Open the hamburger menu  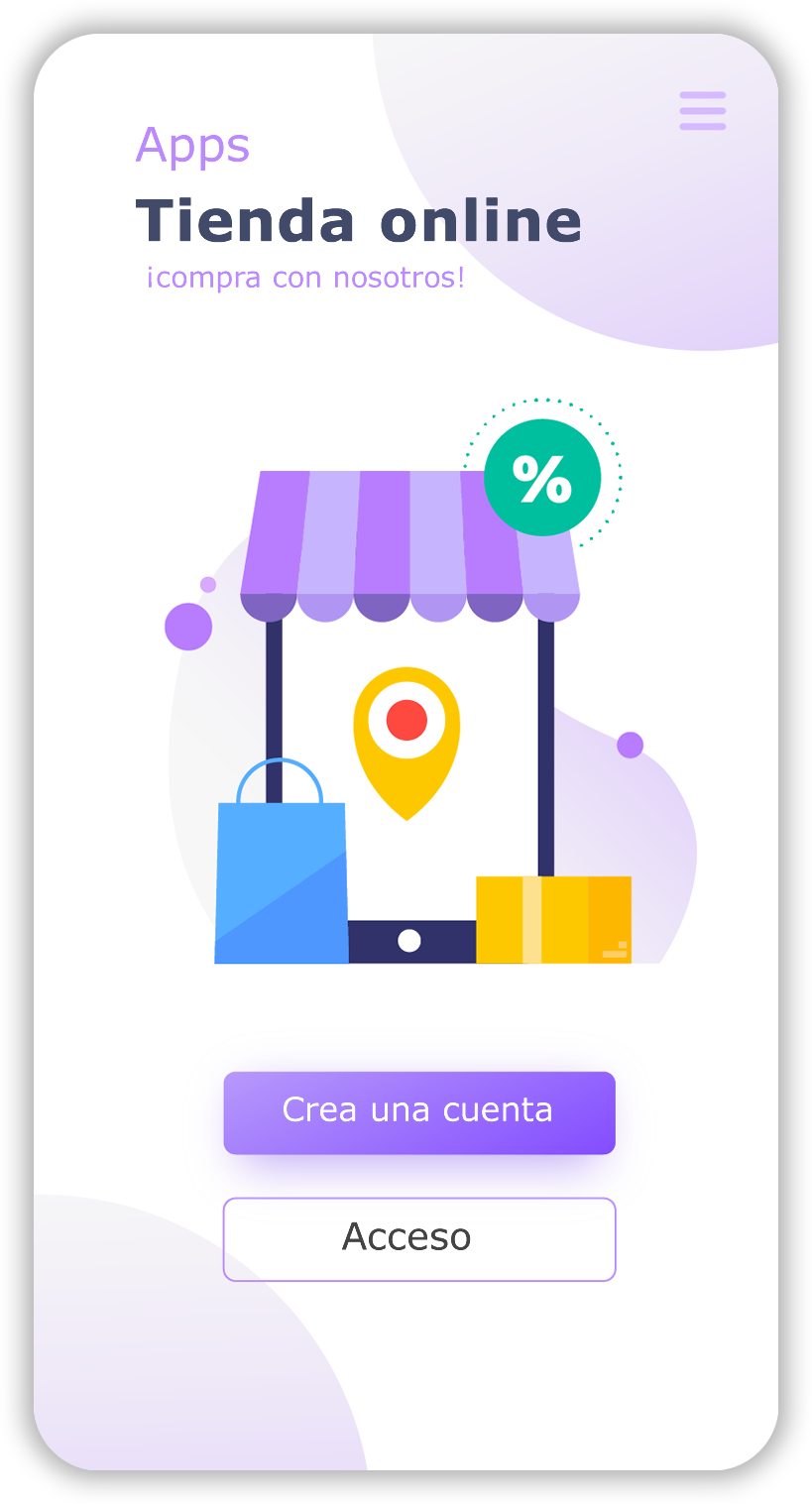[x=702, y=111]
